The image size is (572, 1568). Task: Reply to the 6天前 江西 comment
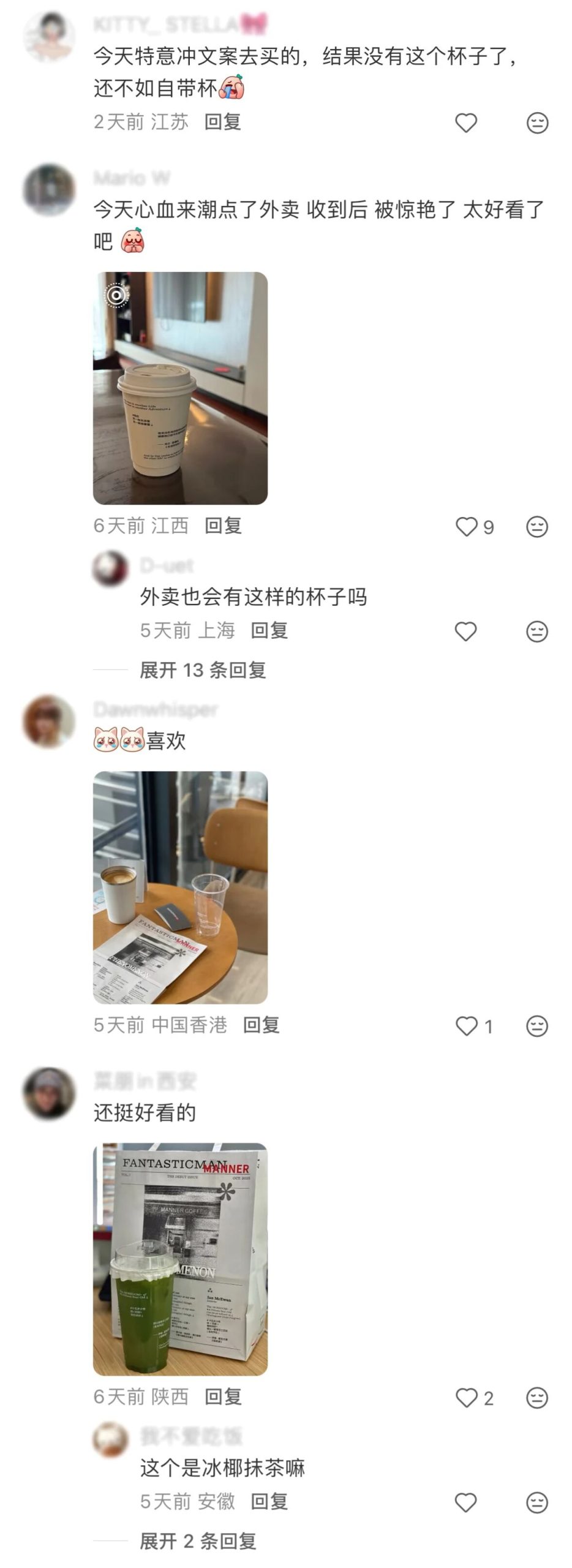pos(223,526)
